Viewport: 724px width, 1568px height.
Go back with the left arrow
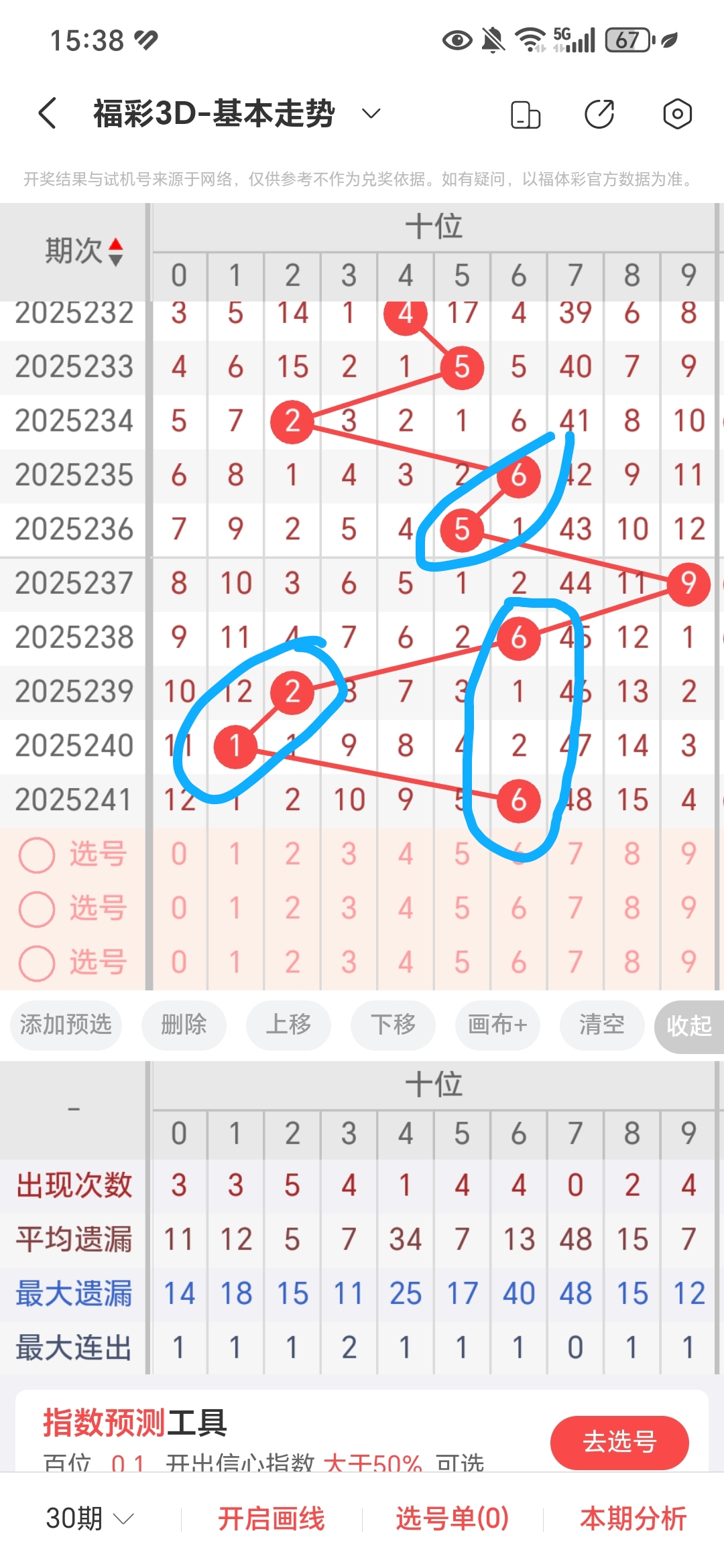[x=46, y=113]
